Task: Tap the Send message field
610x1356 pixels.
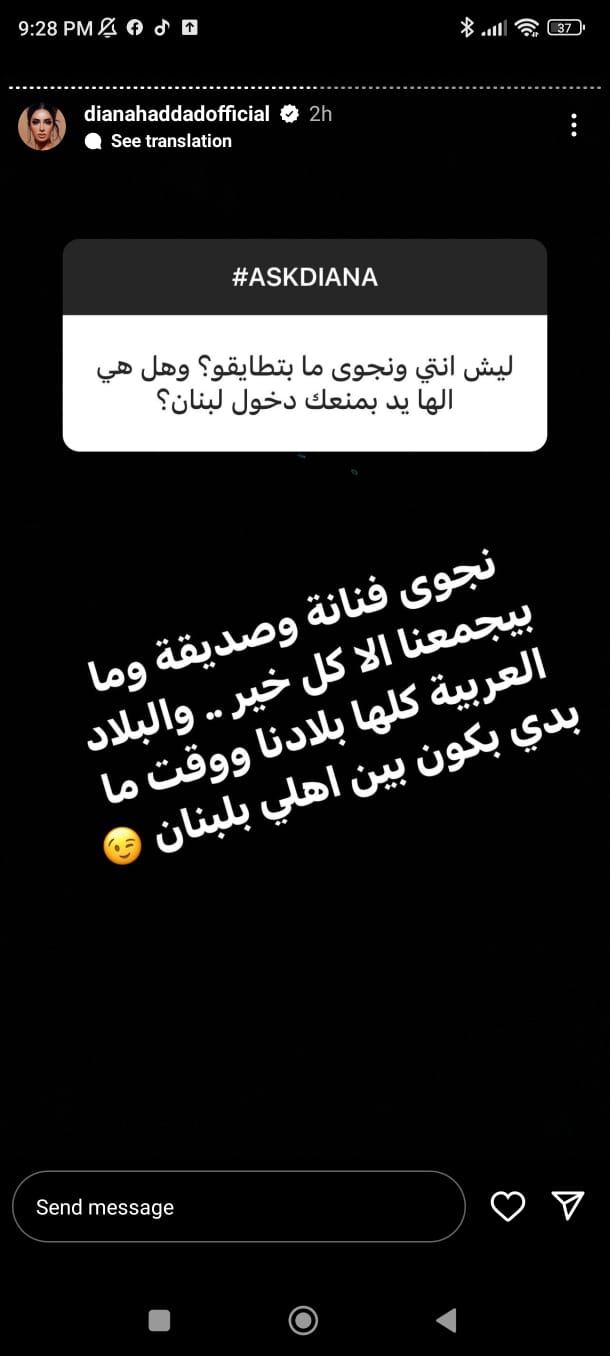Action: point(238,1207)
